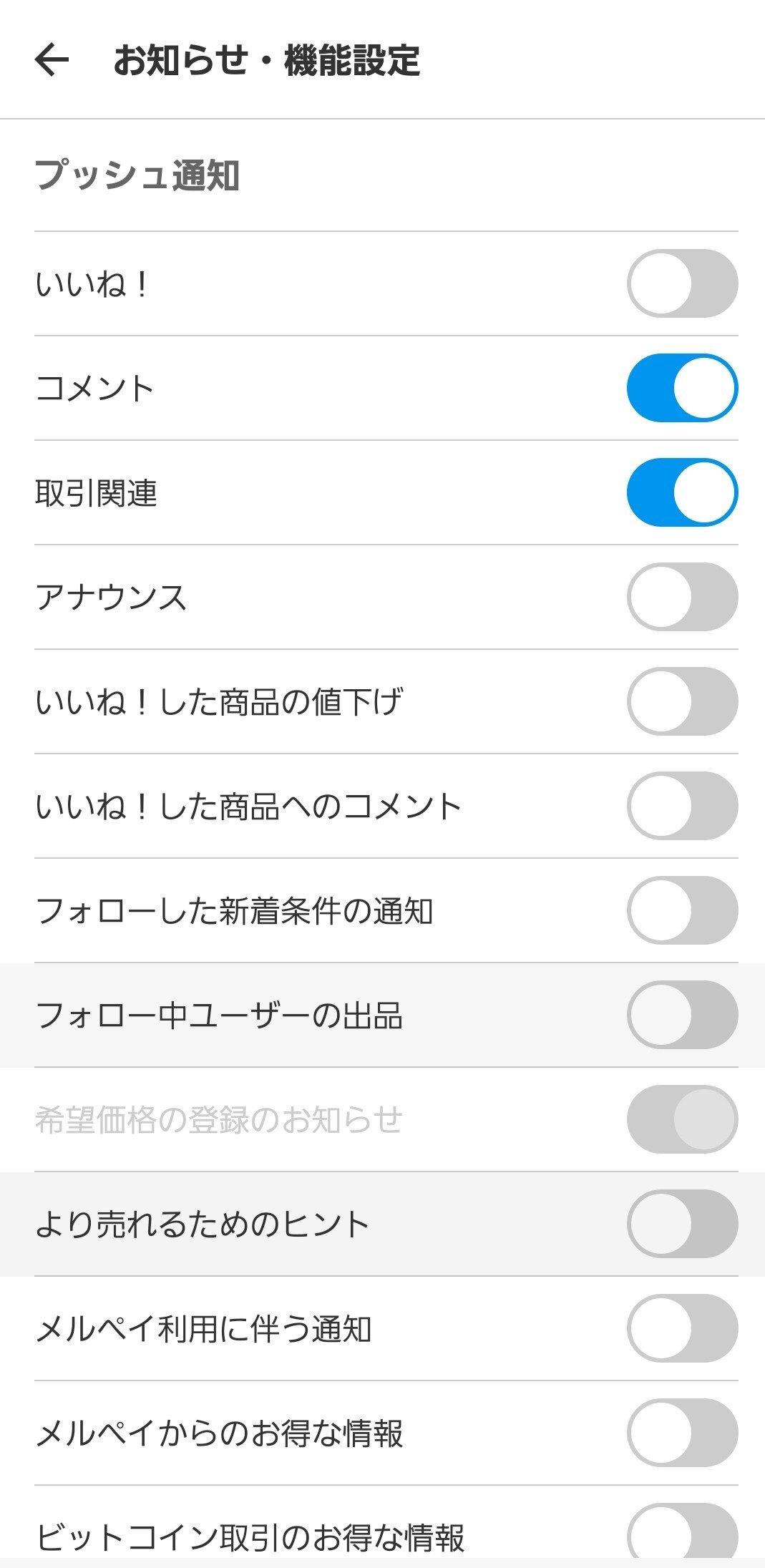Turn on より売れるためのヒント

coord(682,1224)
